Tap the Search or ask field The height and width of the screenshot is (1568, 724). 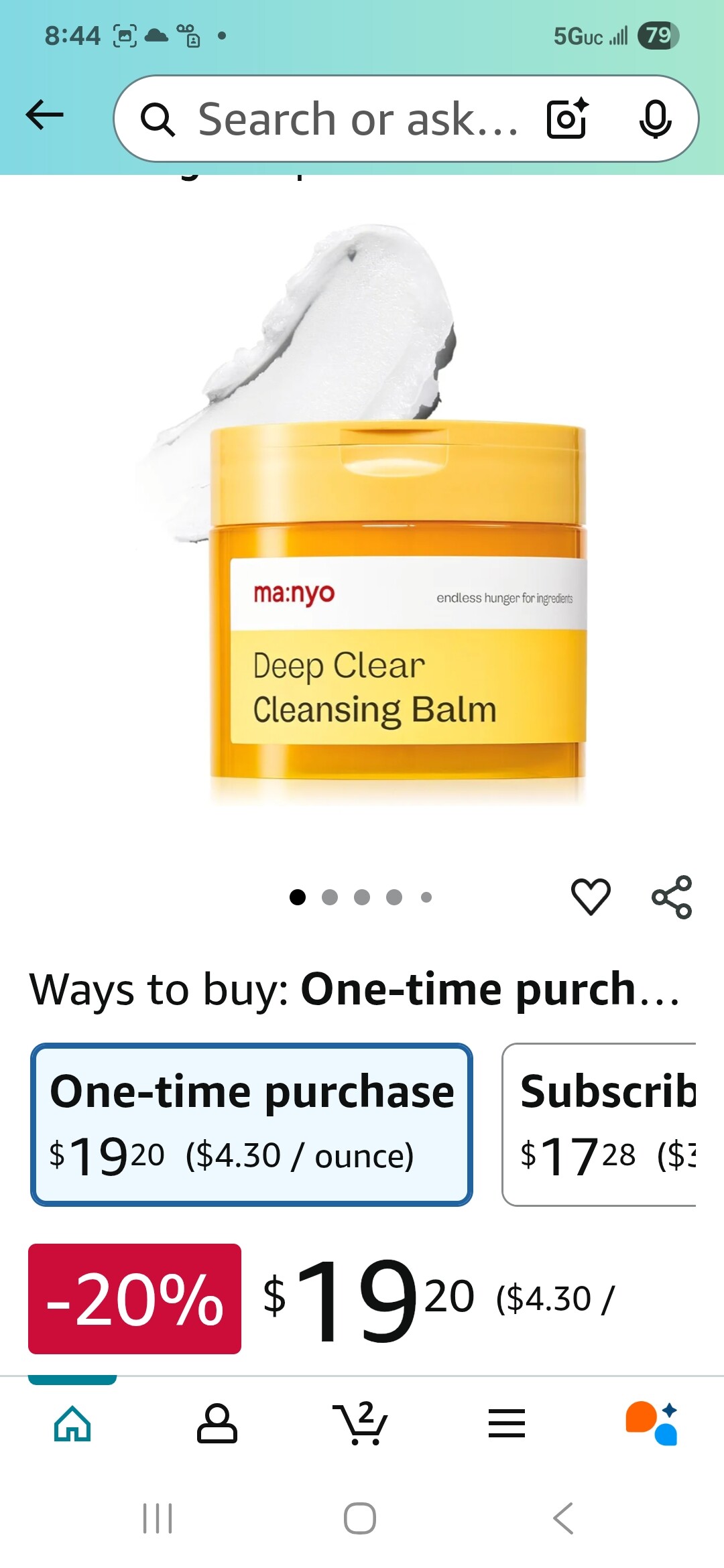[x=355, y=119]
